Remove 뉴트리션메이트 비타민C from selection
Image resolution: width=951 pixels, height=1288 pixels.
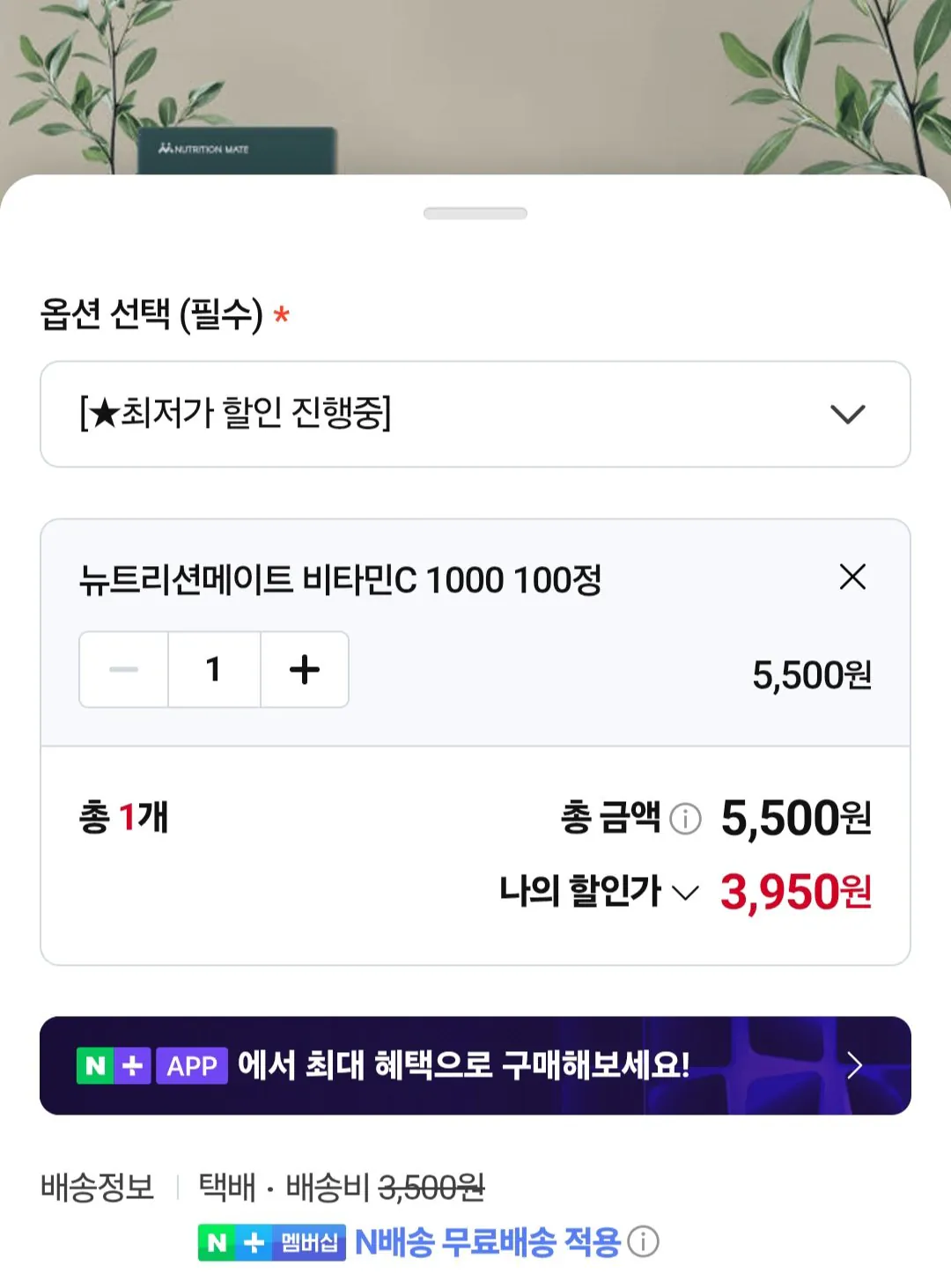pos(851,578)
